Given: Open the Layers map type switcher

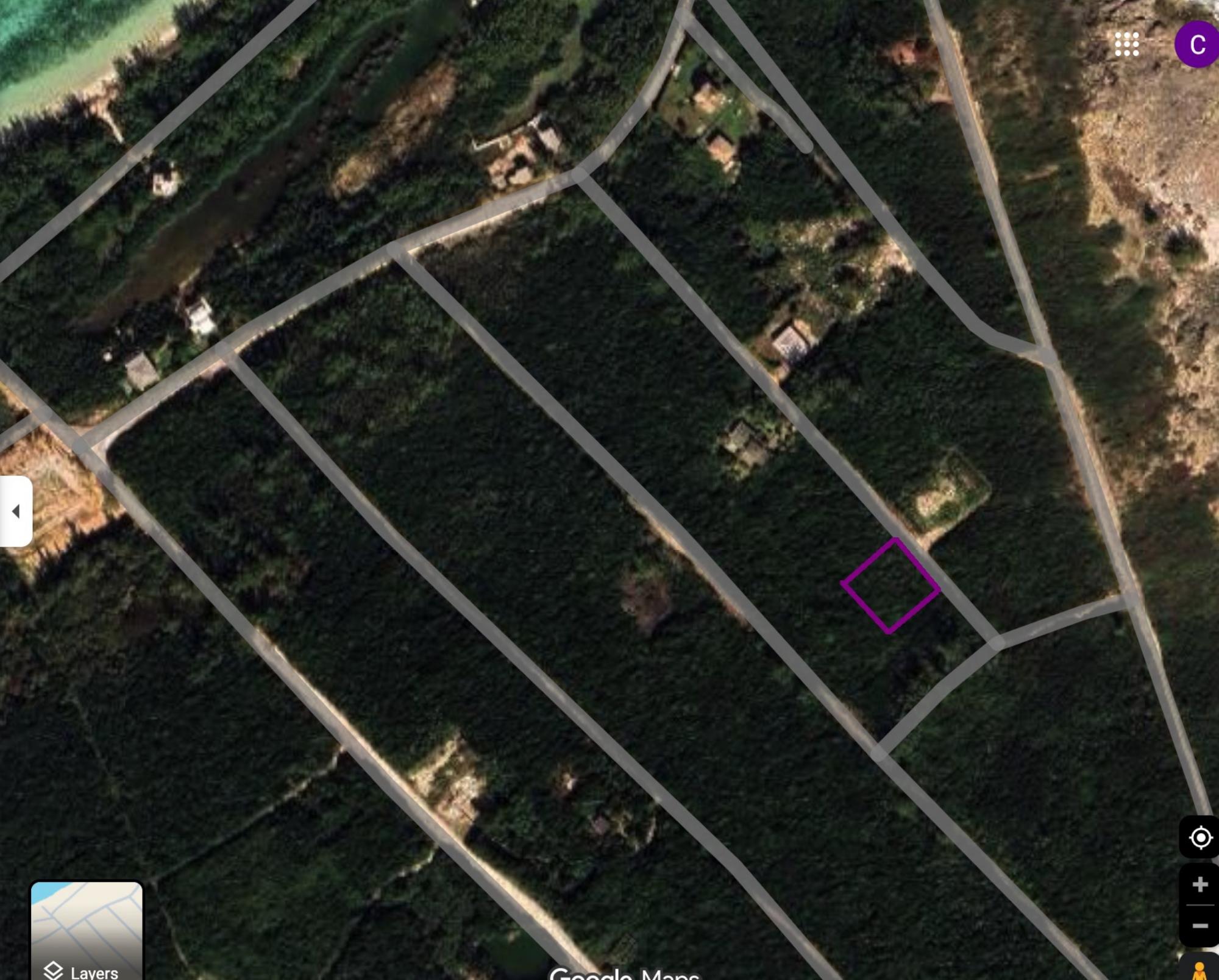Looking at the screenshot, I should [87, 931].
